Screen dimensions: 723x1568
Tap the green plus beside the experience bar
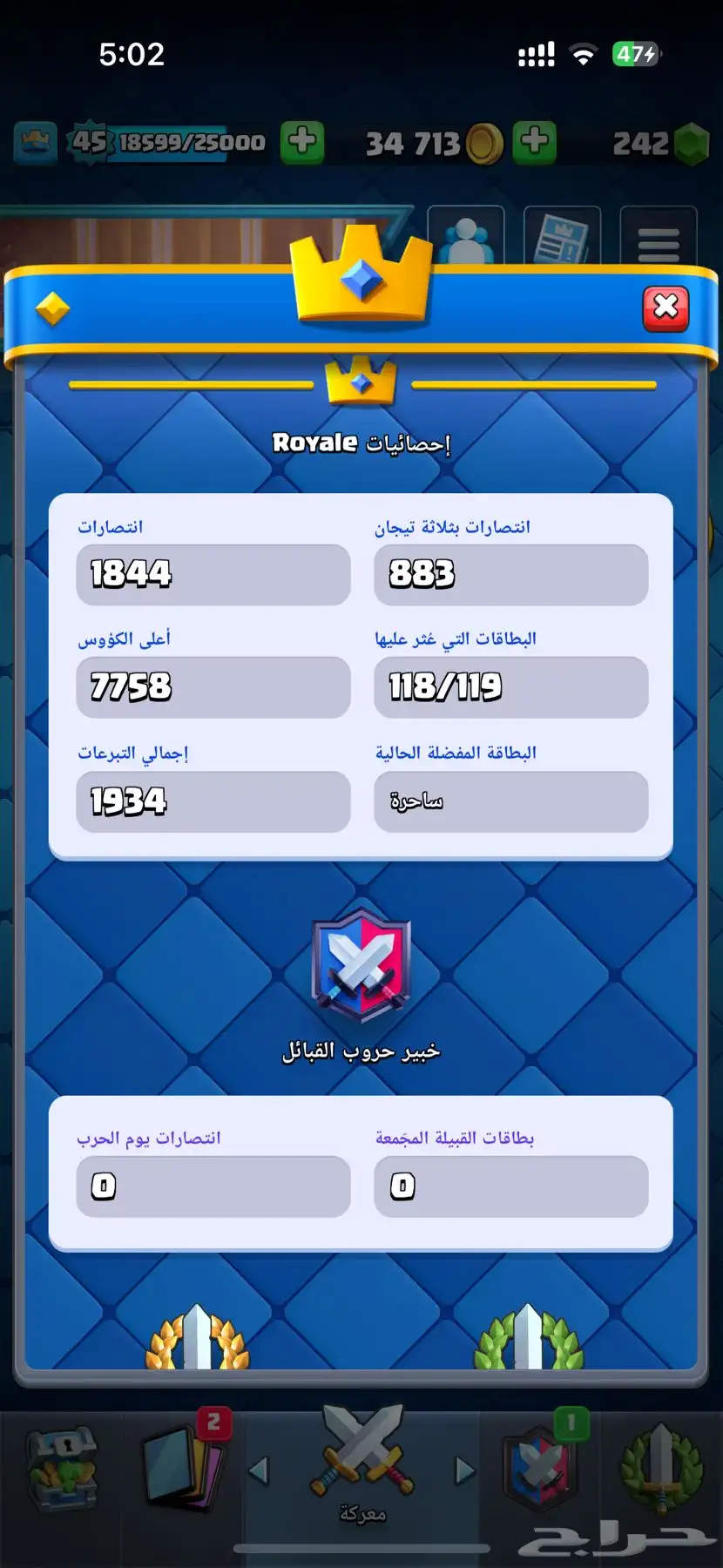point(302,142)
